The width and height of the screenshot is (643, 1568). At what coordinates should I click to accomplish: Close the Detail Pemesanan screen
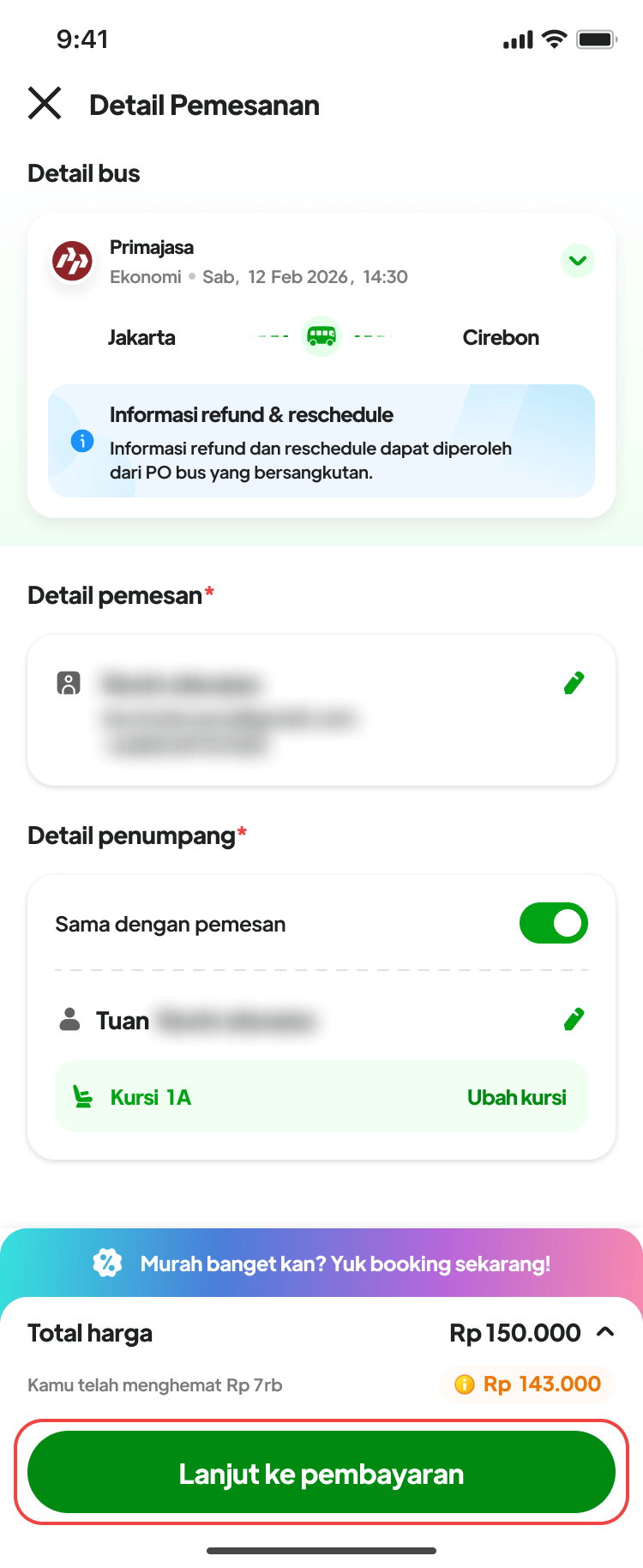pos(45,104)
